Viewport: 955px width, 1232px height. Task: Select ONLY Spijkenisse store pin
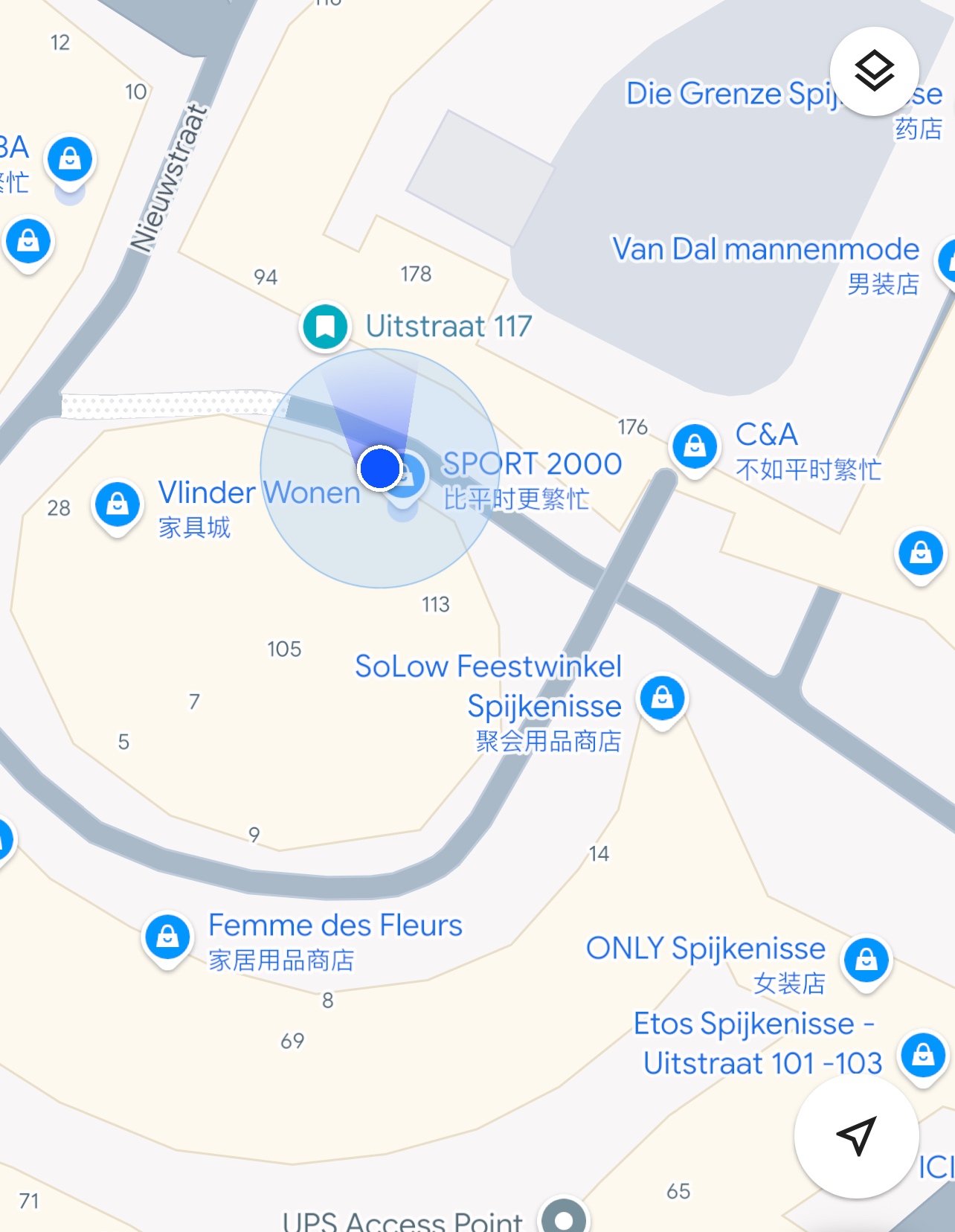click(866, 960)
